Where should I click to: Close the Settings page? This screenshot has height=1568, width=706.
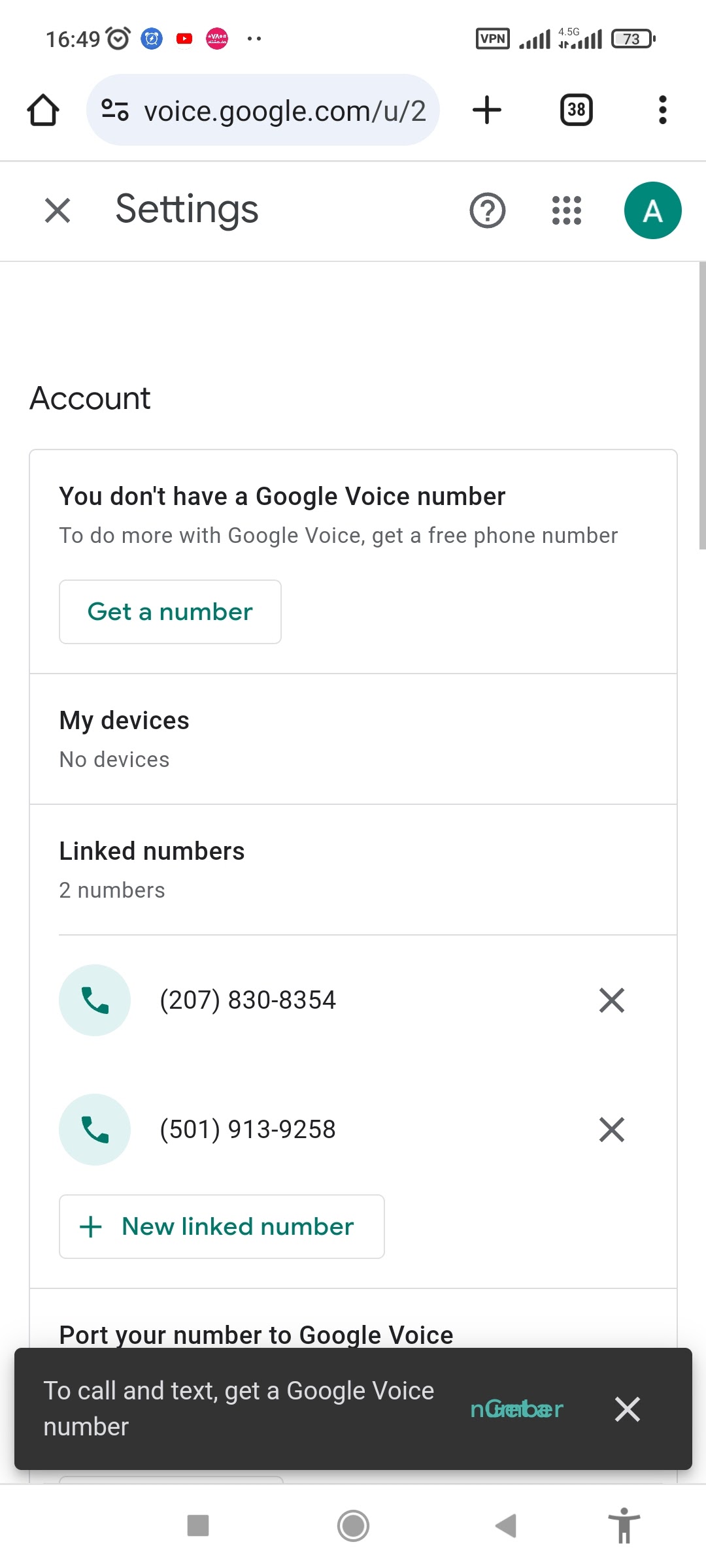[58, 210]
